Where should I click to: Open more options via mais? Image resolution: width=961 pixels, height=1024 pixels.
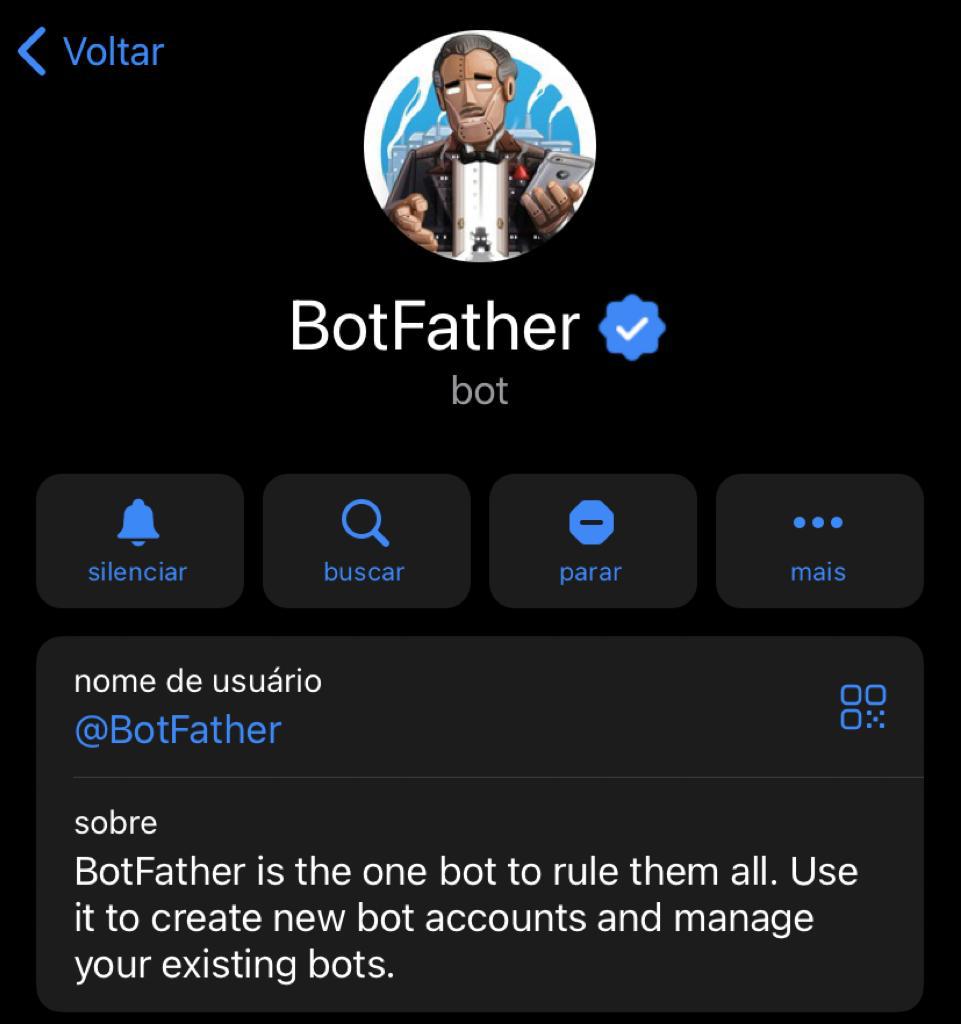pos(819,541)
